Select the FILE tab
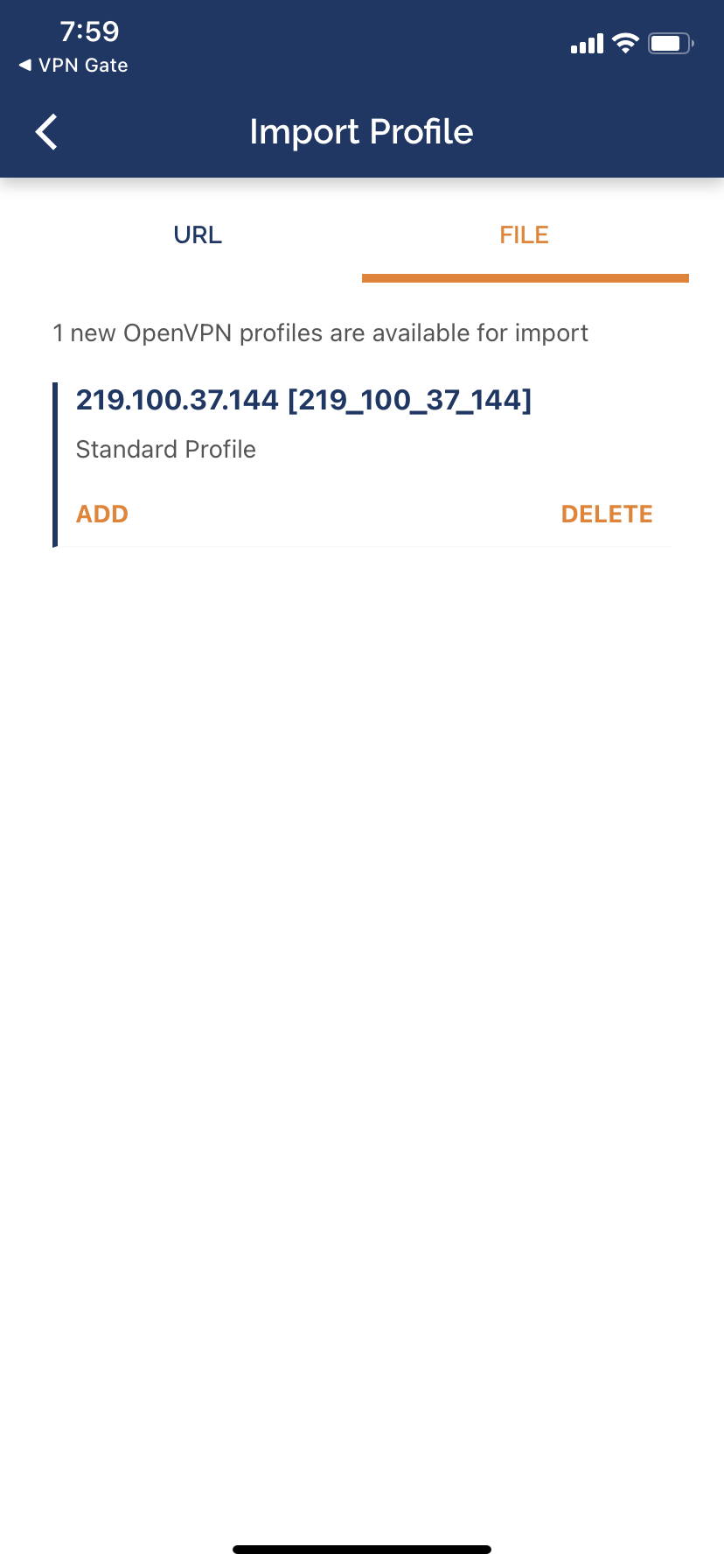 pos(524,235)
